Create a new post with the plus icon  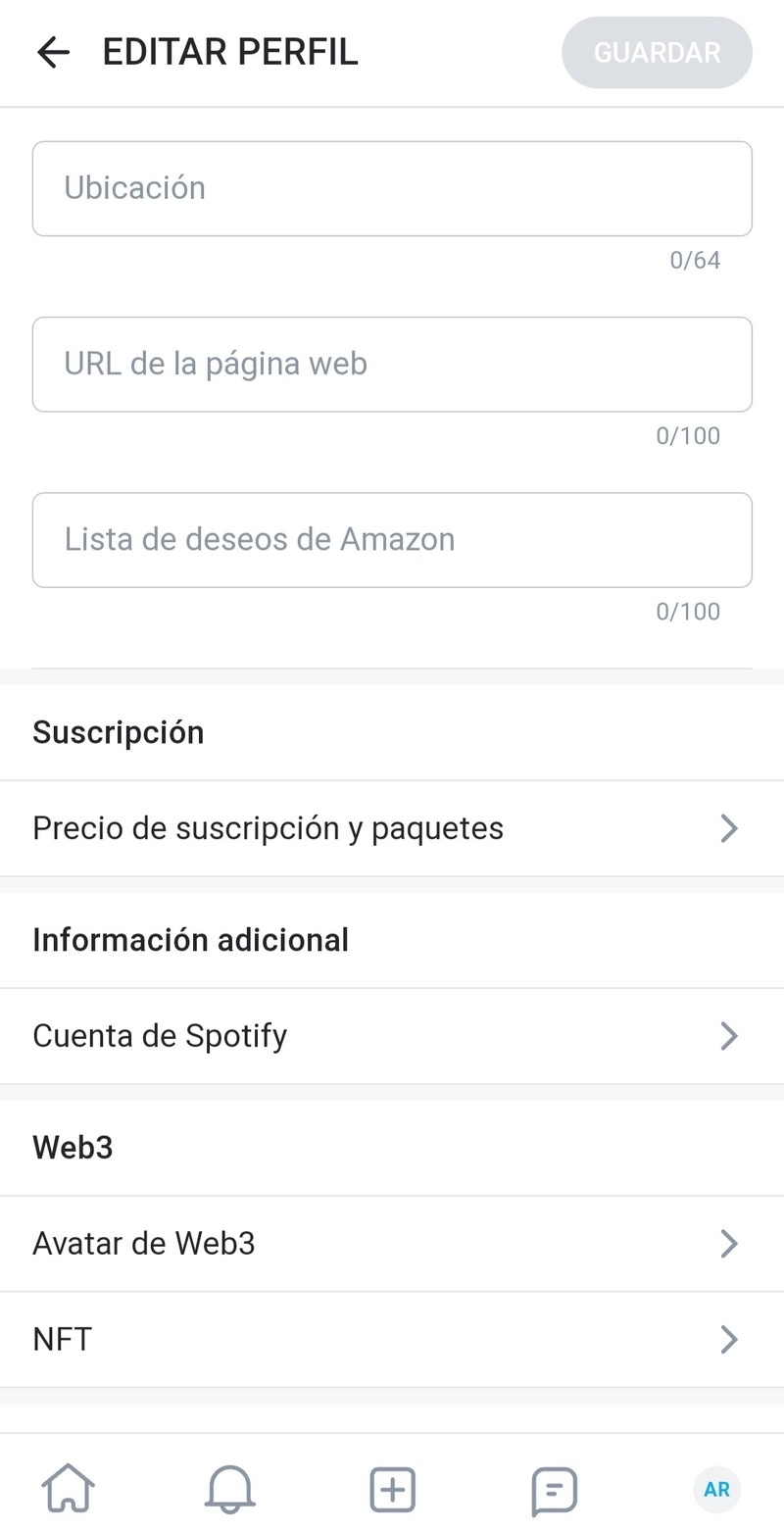click(392, 1490)
